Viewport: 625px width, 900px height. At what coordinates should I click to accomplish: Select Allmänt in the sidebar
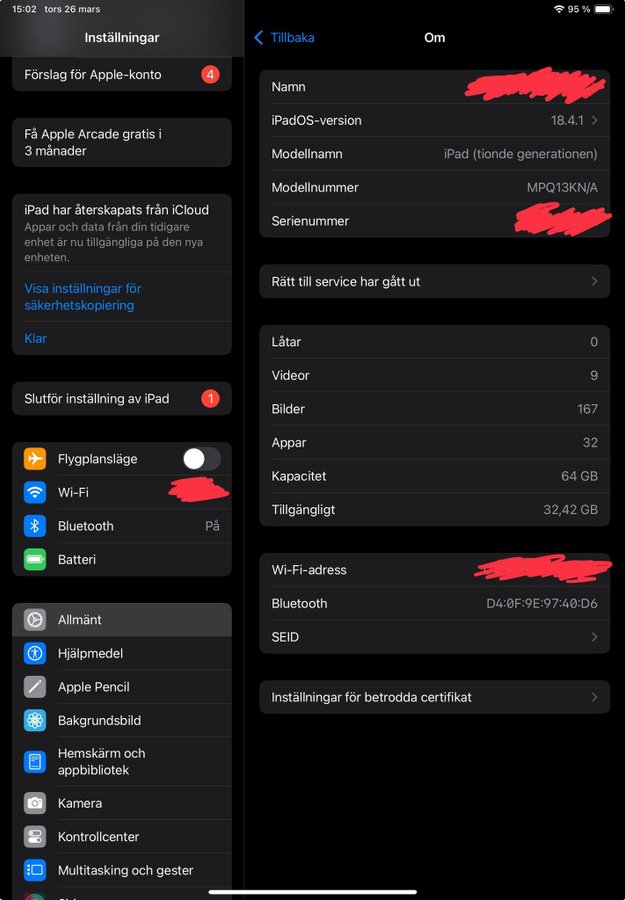point(120,620)
